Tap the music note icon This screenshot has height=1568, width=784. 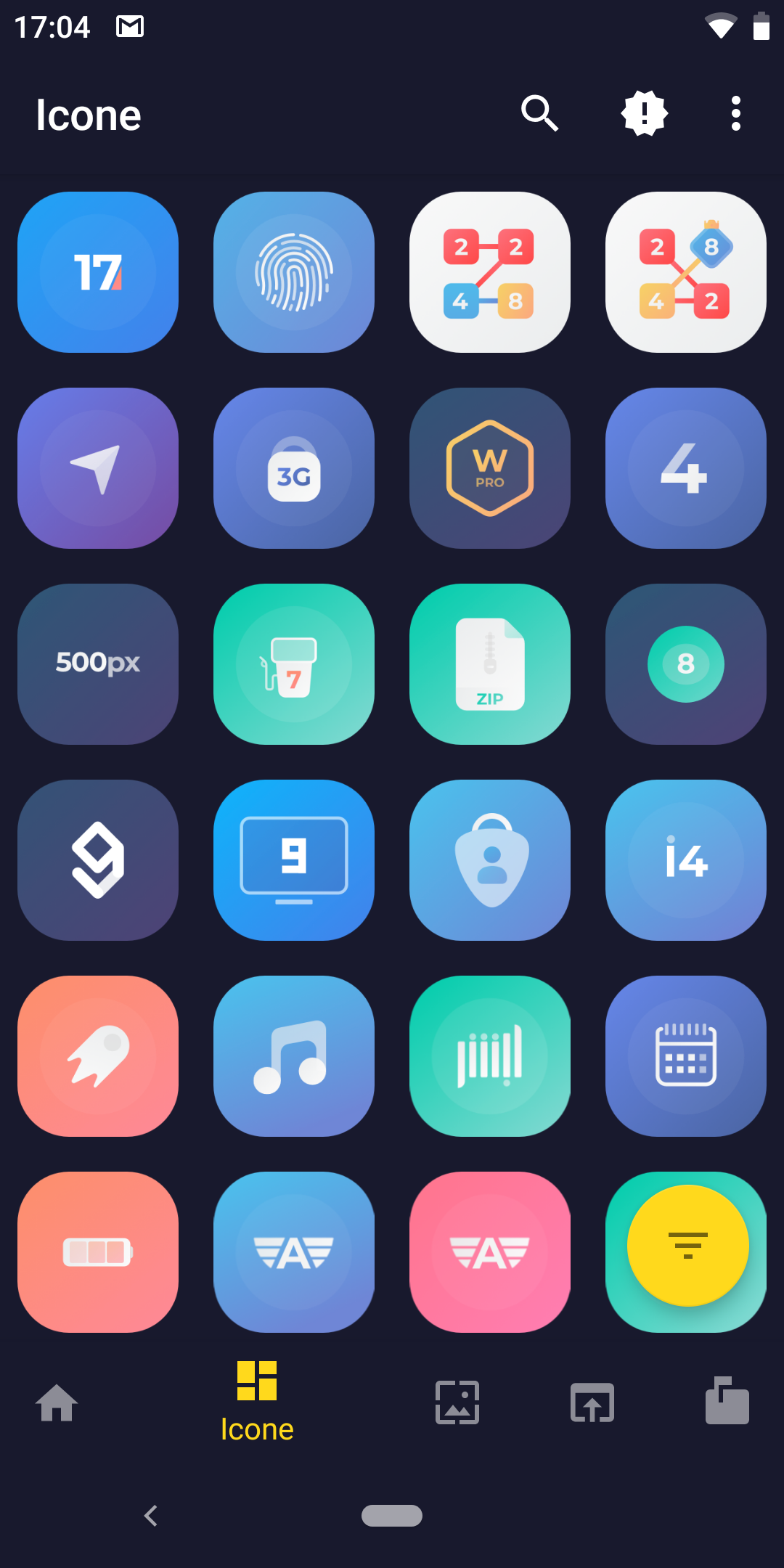click(294, 1056)
